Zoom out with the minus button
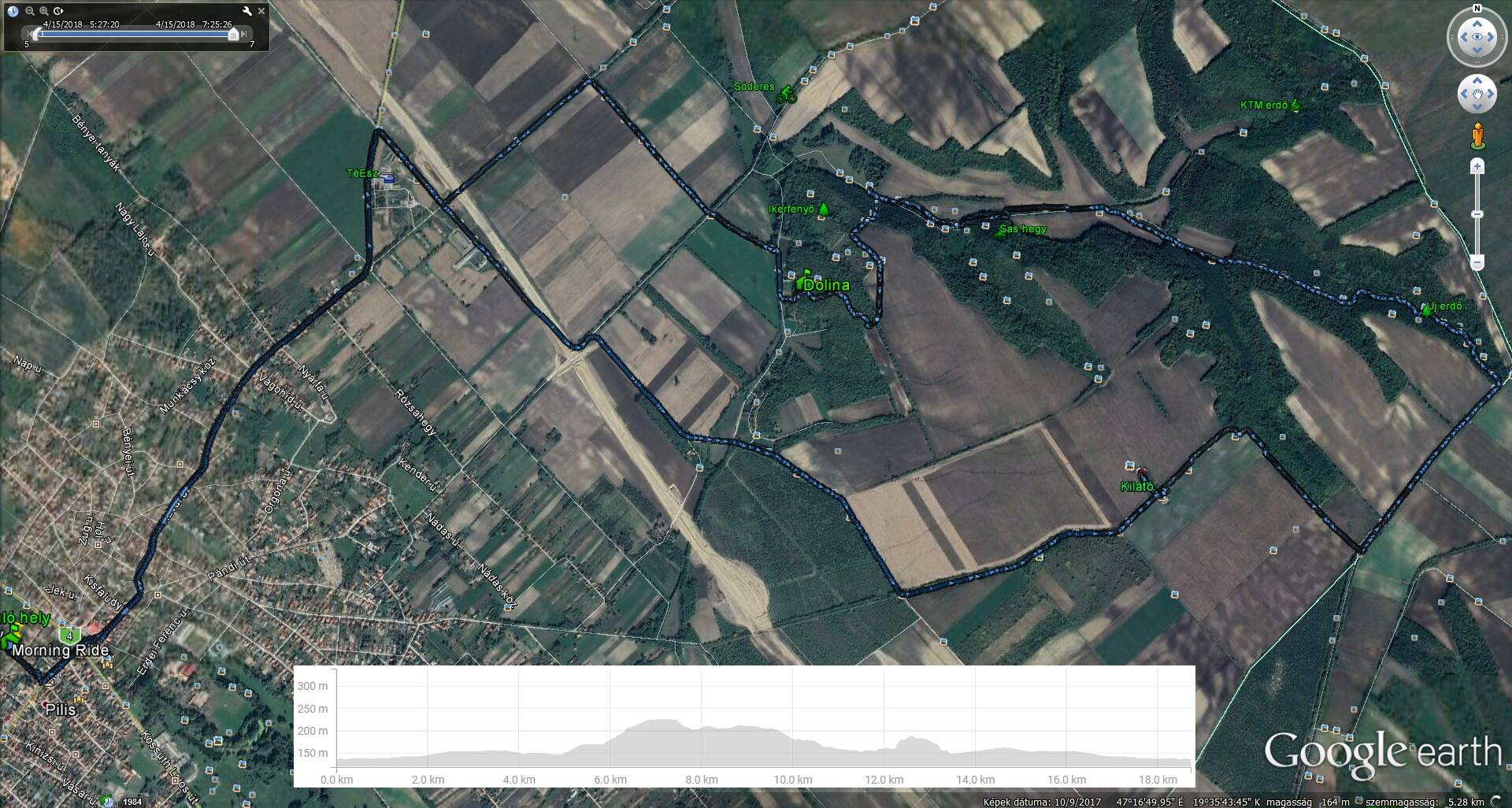1512x808 pixels. pyautogui.click(x=1477, y=262)
